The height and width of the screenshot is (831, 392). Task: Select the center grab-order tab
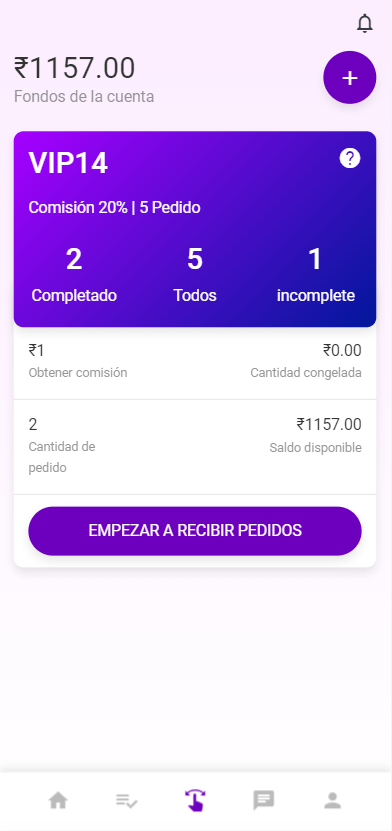point(195,800)
